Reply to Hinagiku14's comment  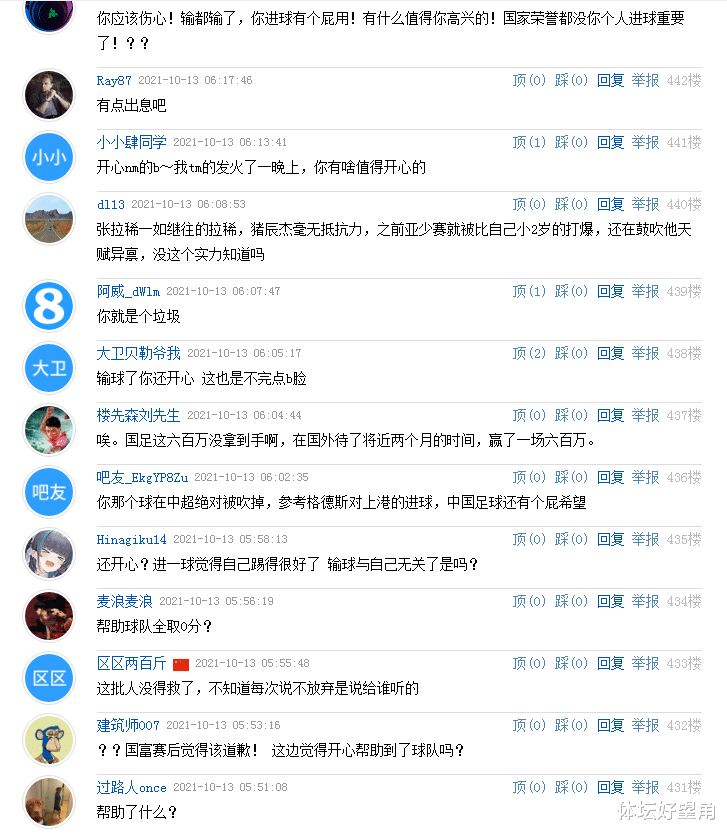pyautogui.click(x=610, y=539)
